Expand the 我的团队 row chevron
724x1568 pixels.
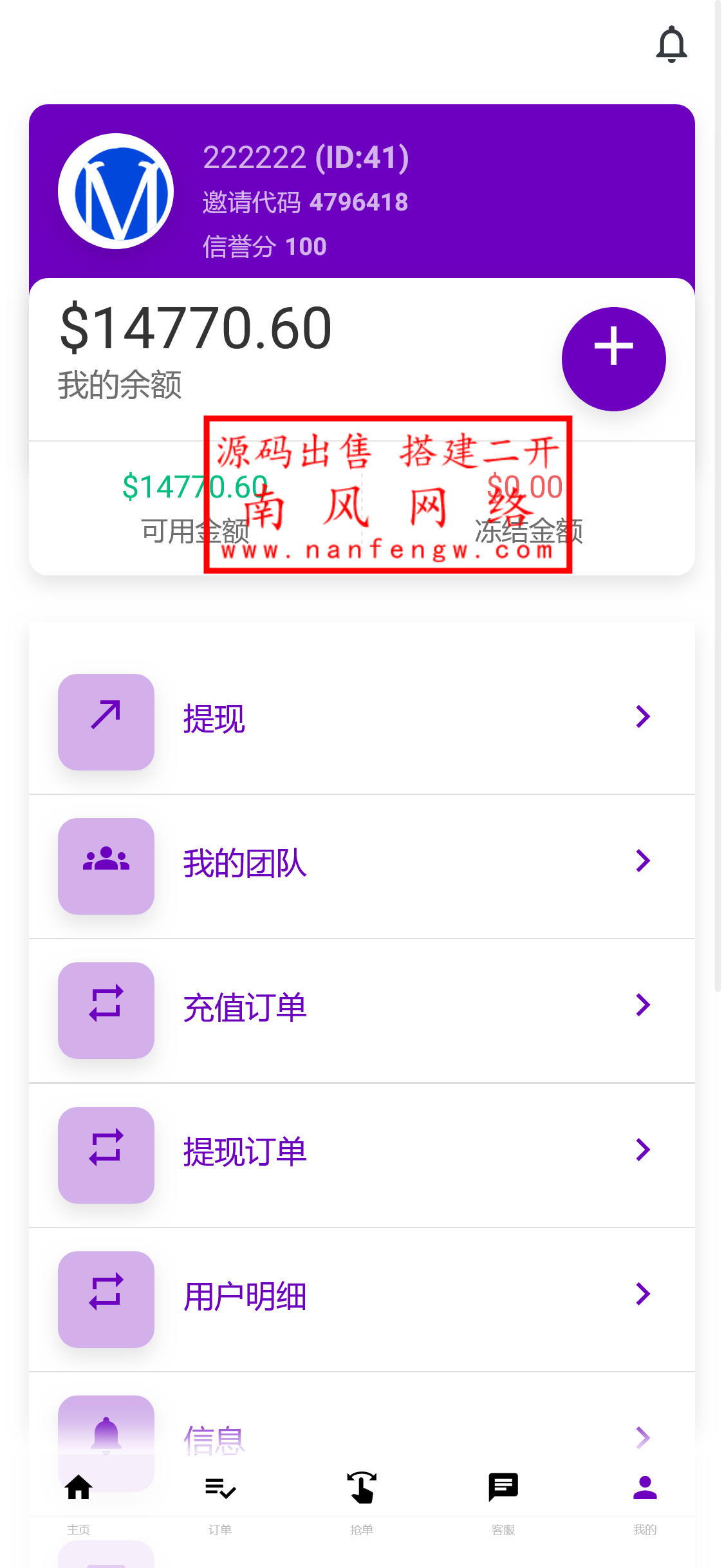click(x=643, y=861)
